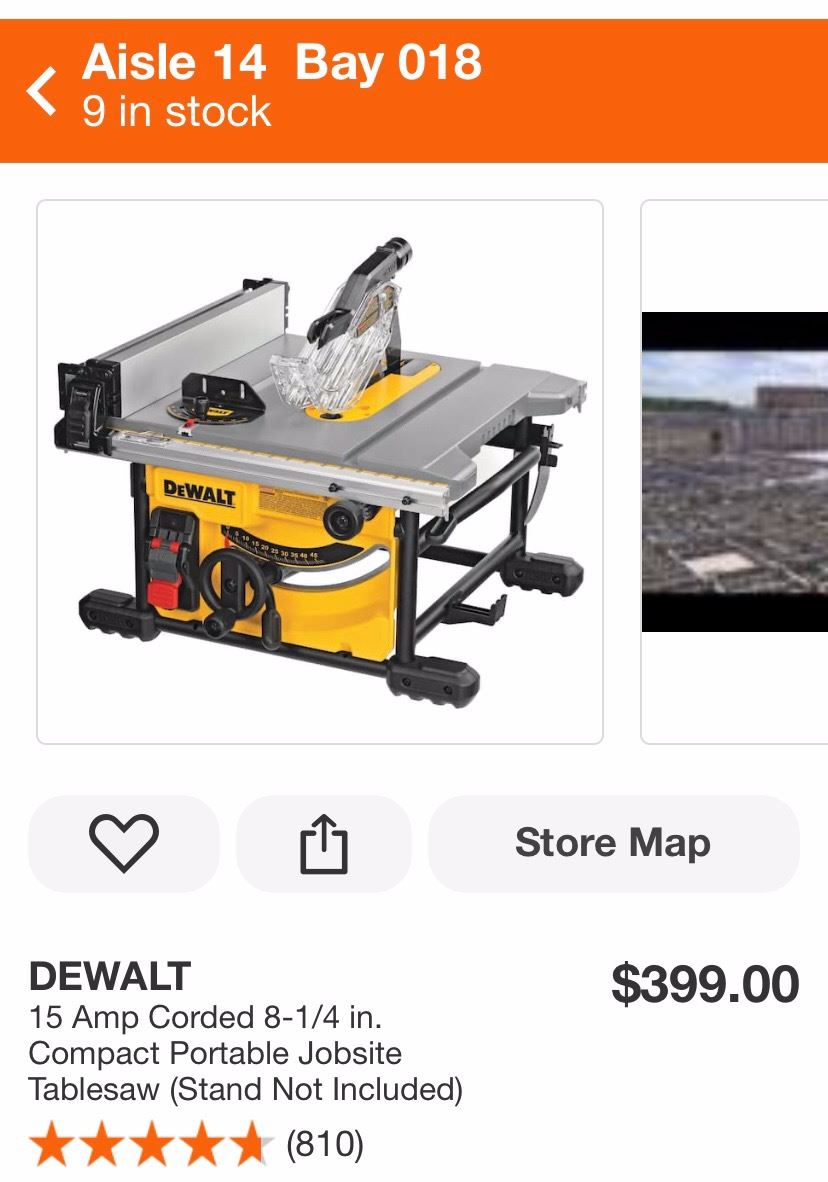Open the Store Map
828x1182 pixels.
tap(613, 843)
